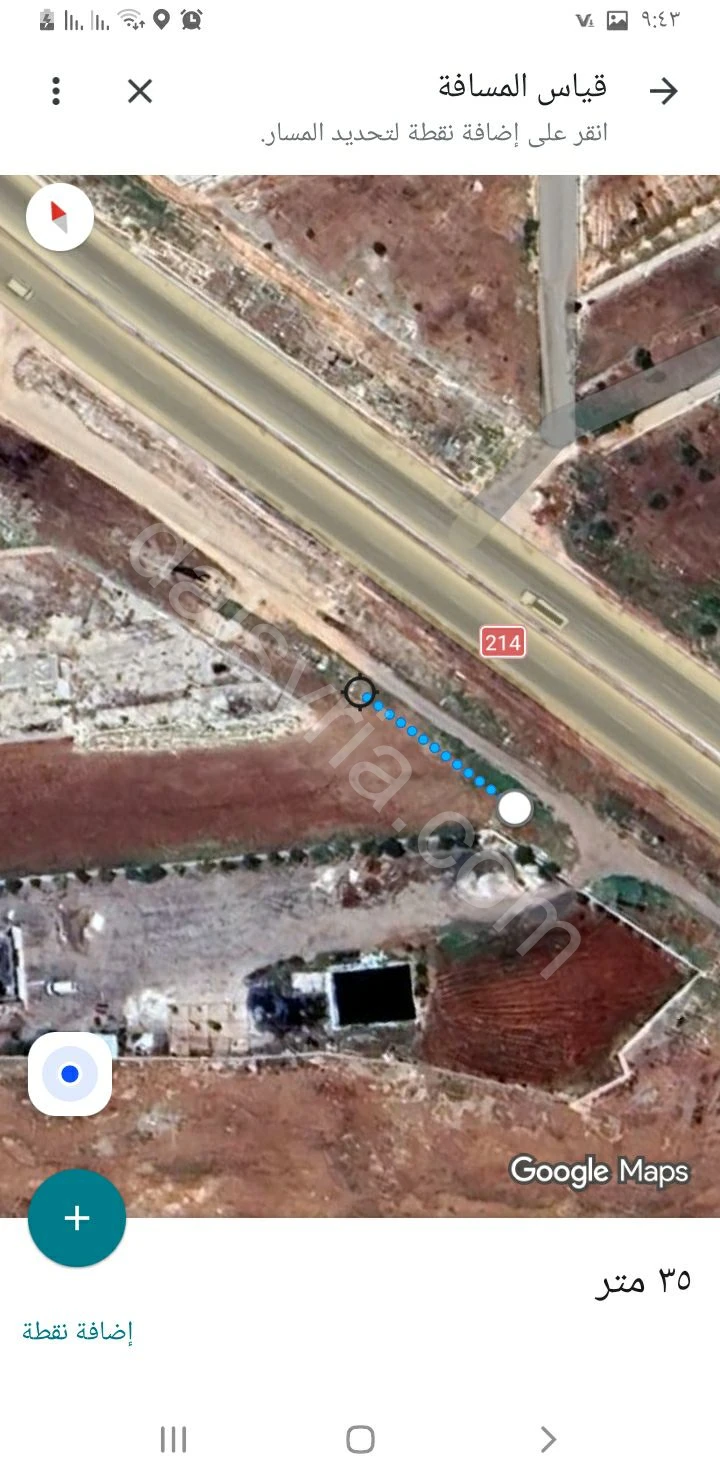Go back using the top arrow

(663, 91)
